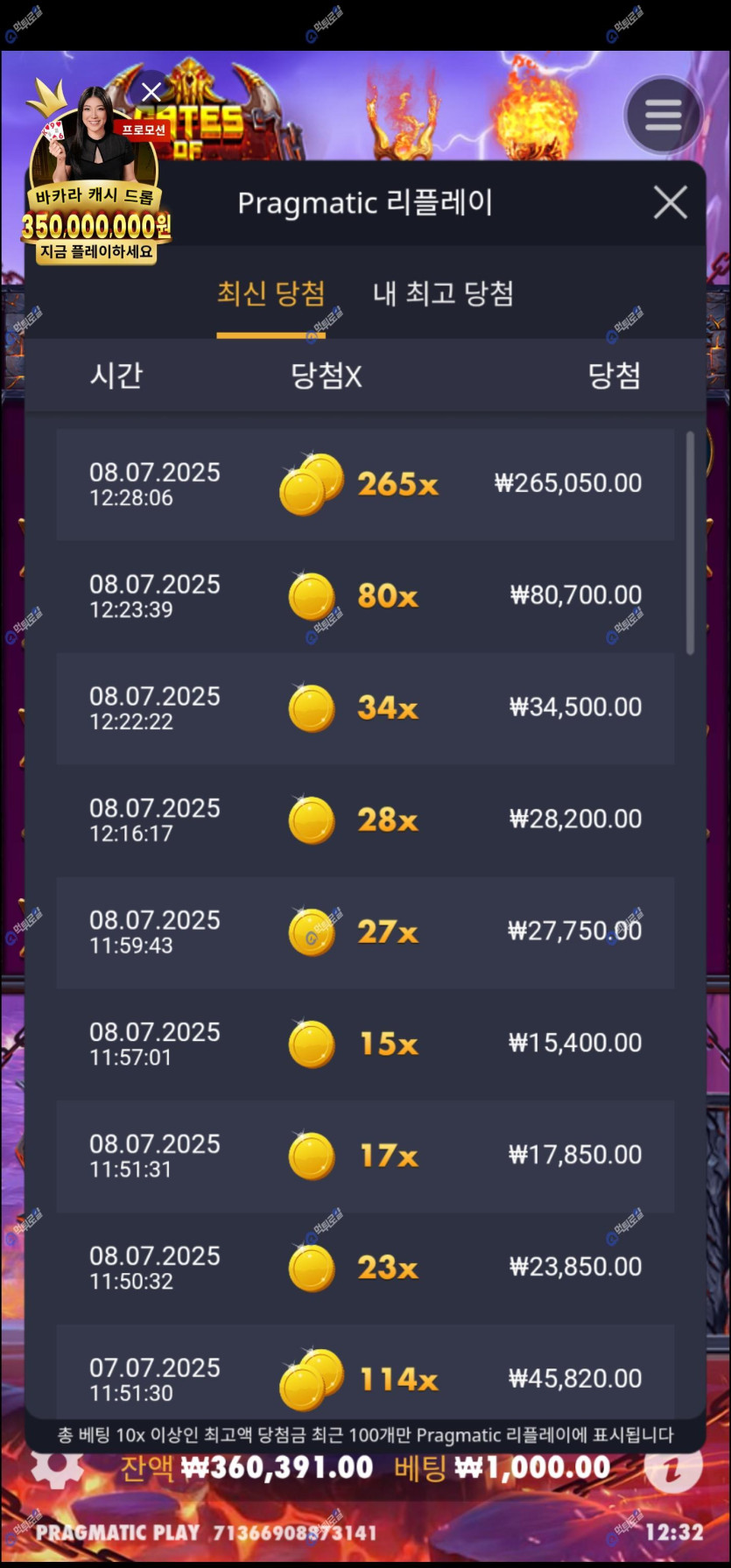Screen dimensions: 731x1568
Task: Open the 114x win replay
Action: (x=365, y=1379)
